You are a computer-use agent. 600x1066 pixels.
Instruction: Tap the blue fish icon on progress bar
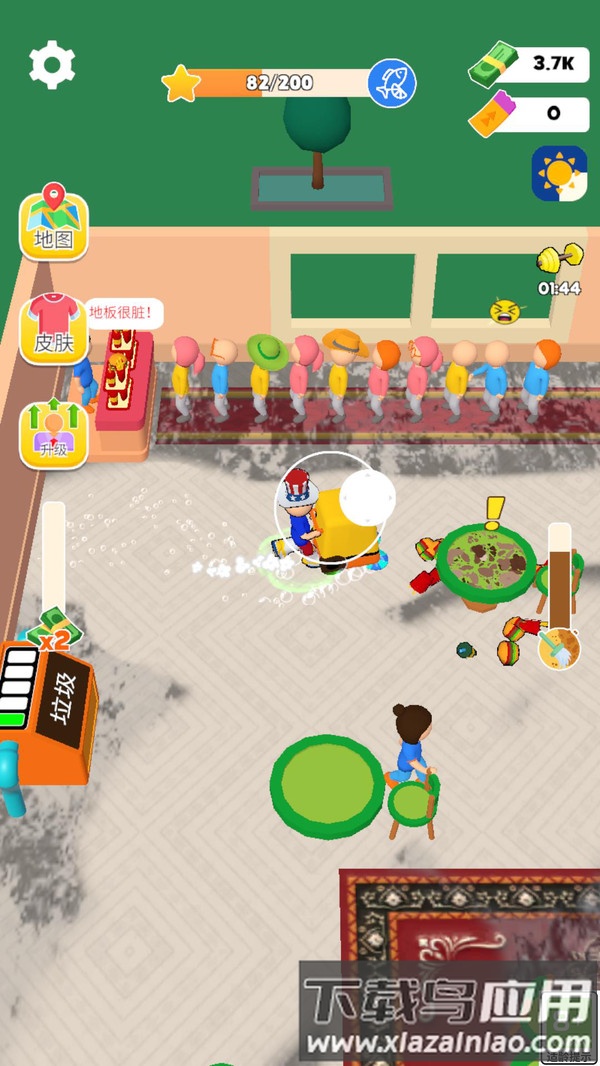(x=391, y=83)
